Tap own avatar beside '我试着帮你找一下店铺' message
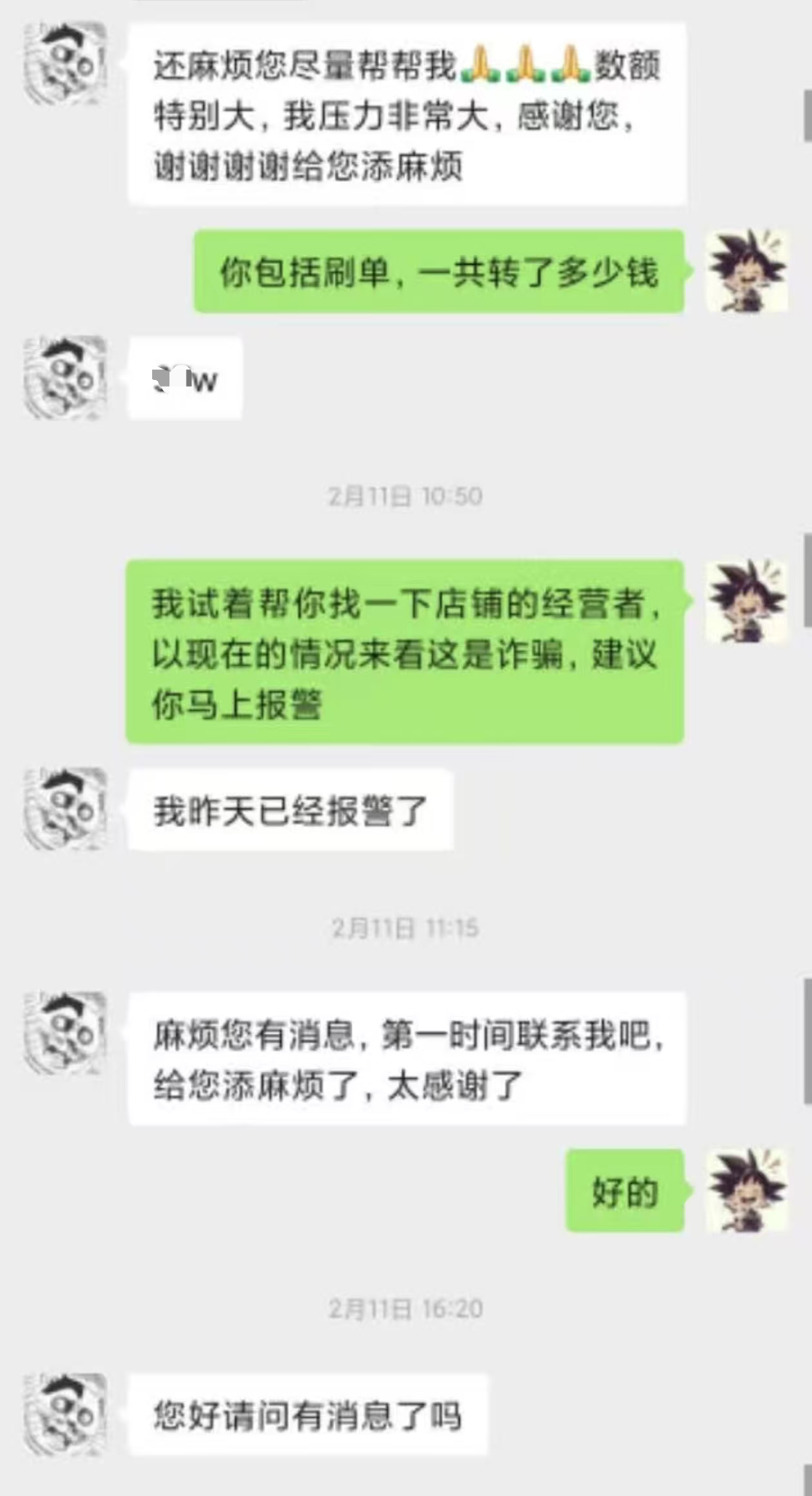 pos(747,601)
